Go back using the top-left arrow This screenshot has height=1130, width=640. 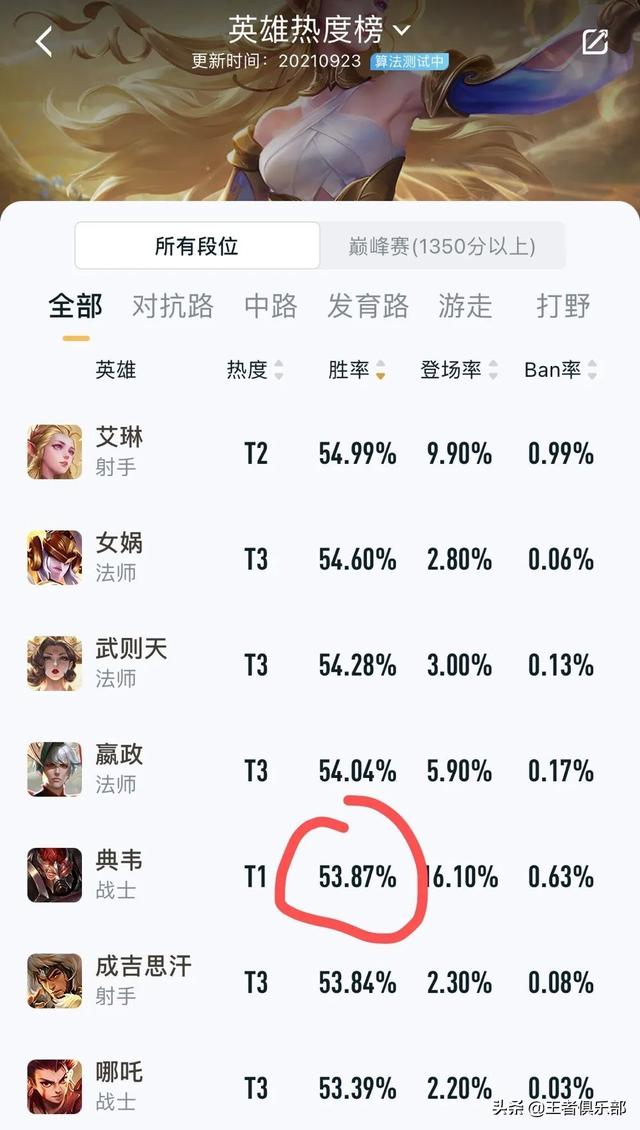coord(44,42)
